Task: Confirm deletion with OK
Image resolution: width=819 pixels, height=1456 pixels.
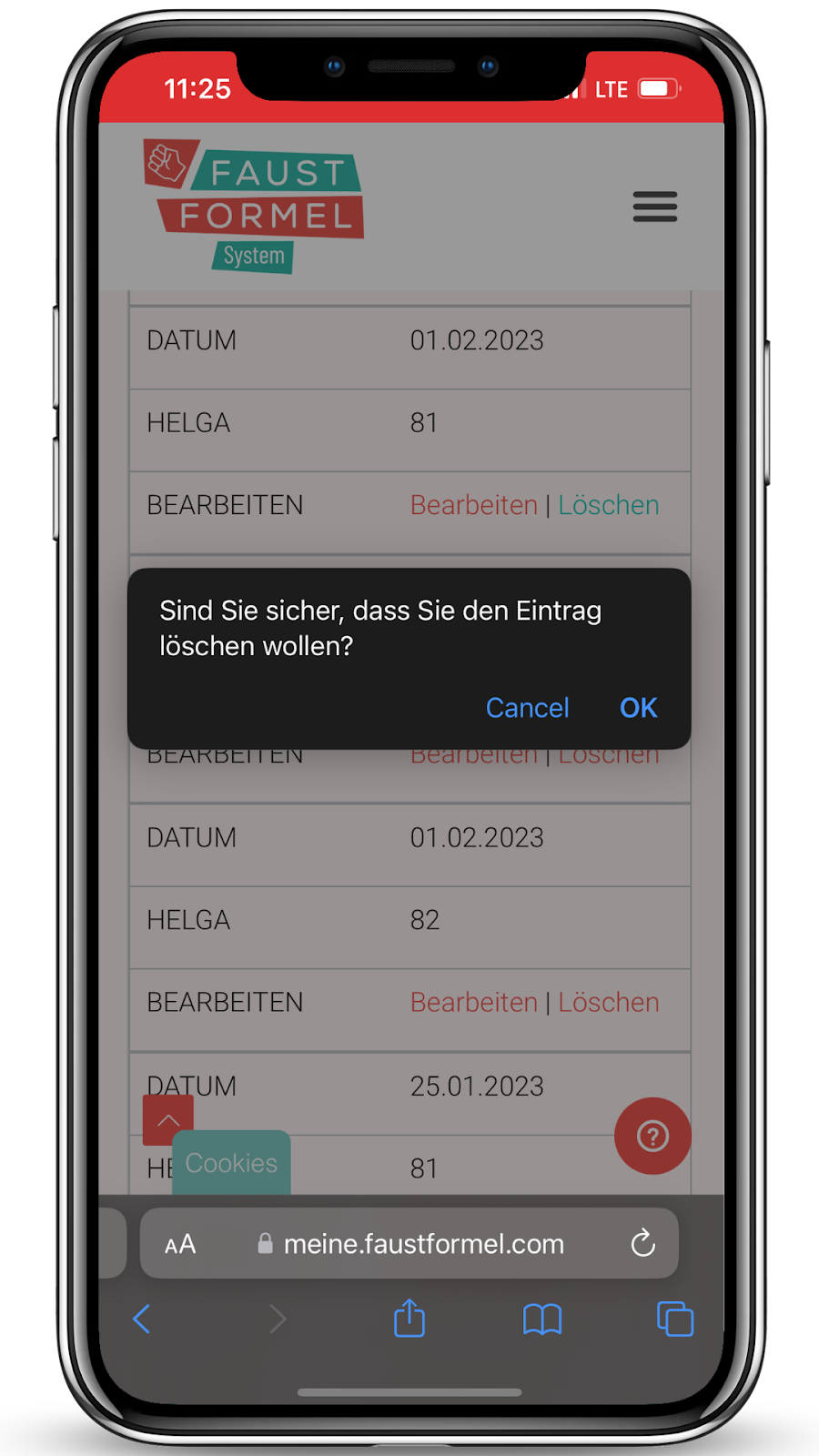Action: point(638,708)
